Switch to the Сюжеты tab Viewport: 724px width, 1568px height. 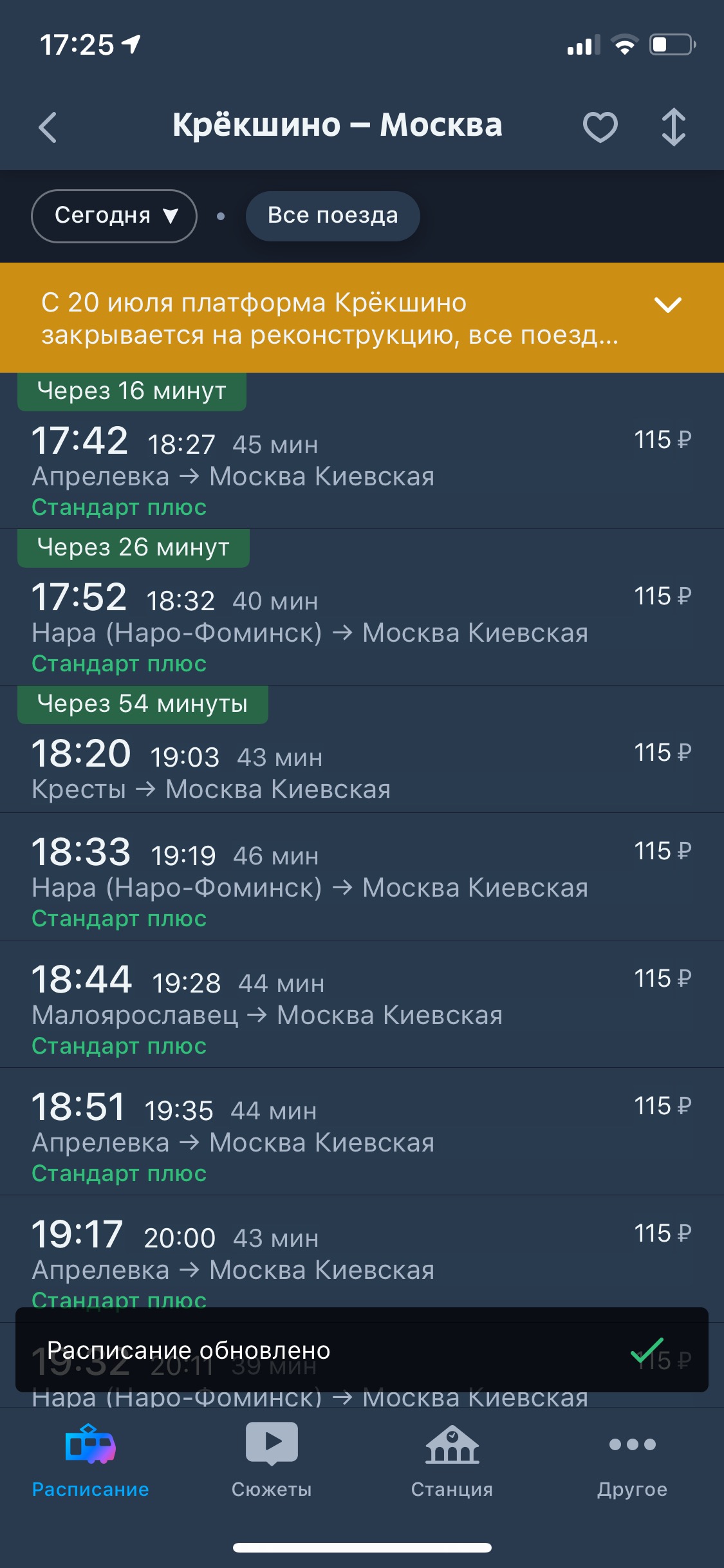[272, 1460]
